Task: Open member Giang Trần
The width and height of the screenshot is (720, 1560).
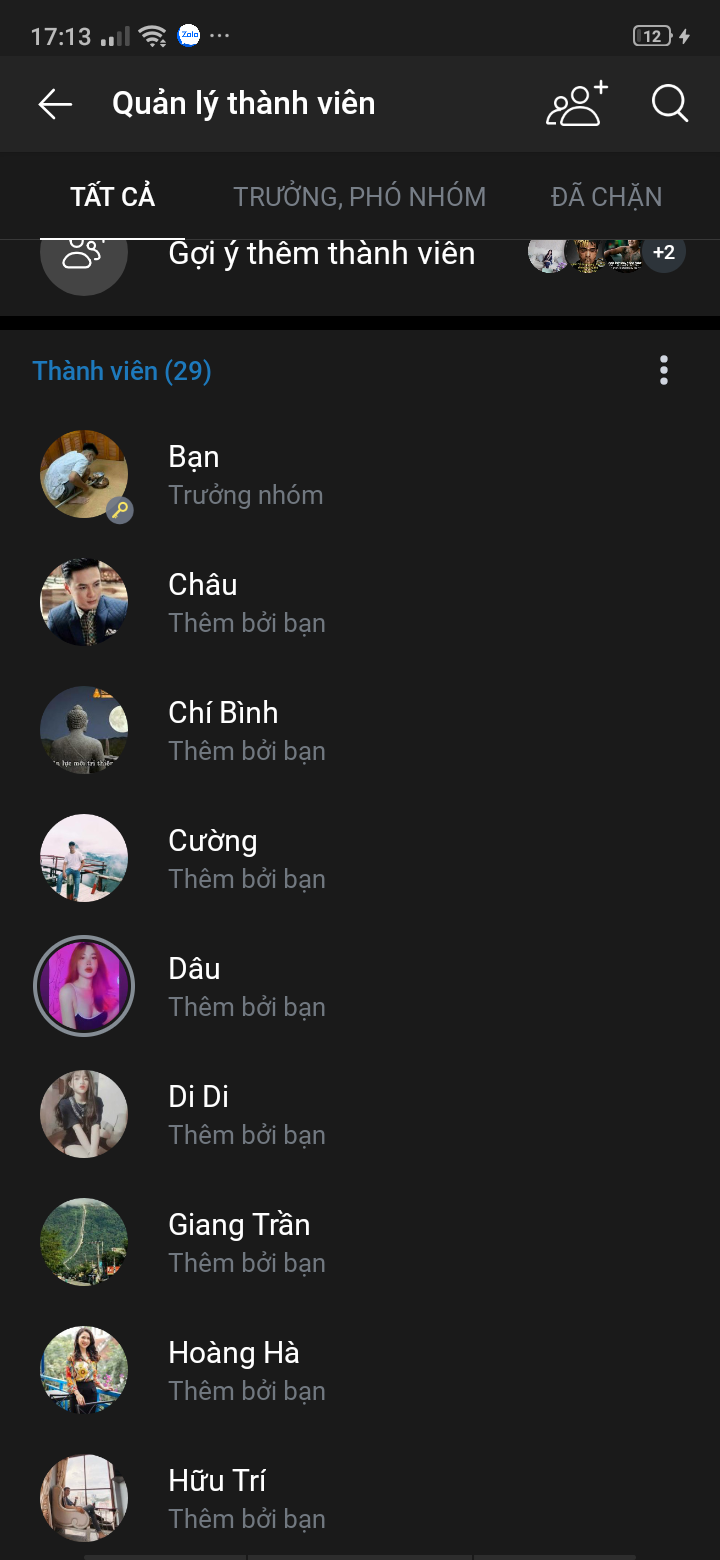Action: [x=360, y=1242]
